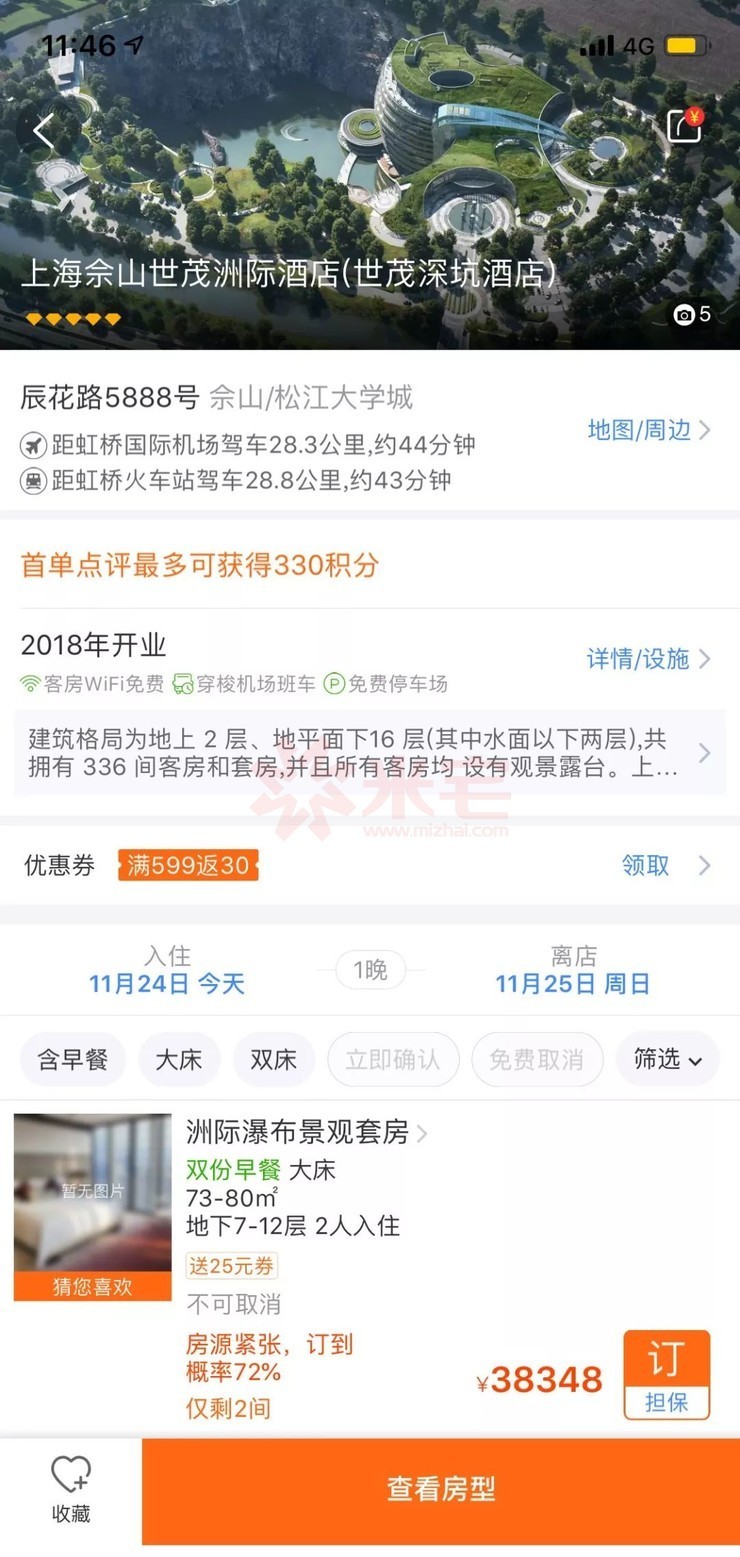Expand the 领取 coupon chevron

647,866
